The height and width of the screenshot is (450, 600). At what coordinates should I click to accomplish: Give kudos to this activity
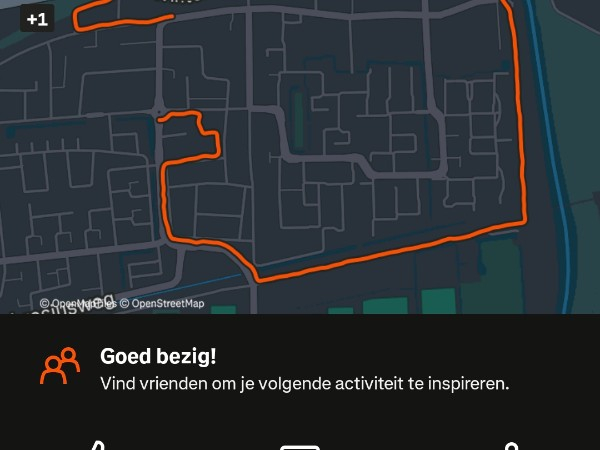click(97, 446)
